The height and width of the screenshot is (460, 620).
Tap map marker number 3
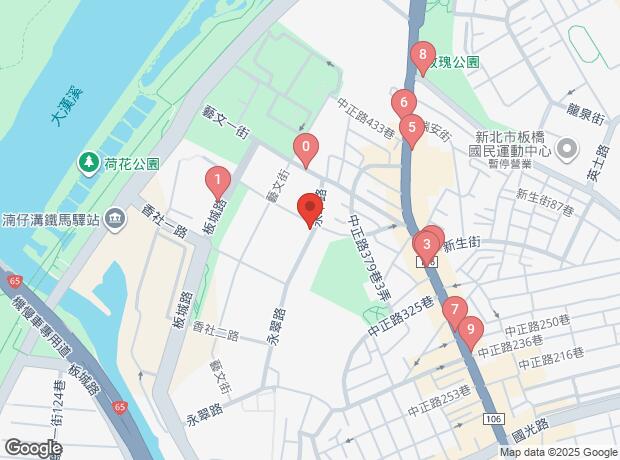coord(427,243)
